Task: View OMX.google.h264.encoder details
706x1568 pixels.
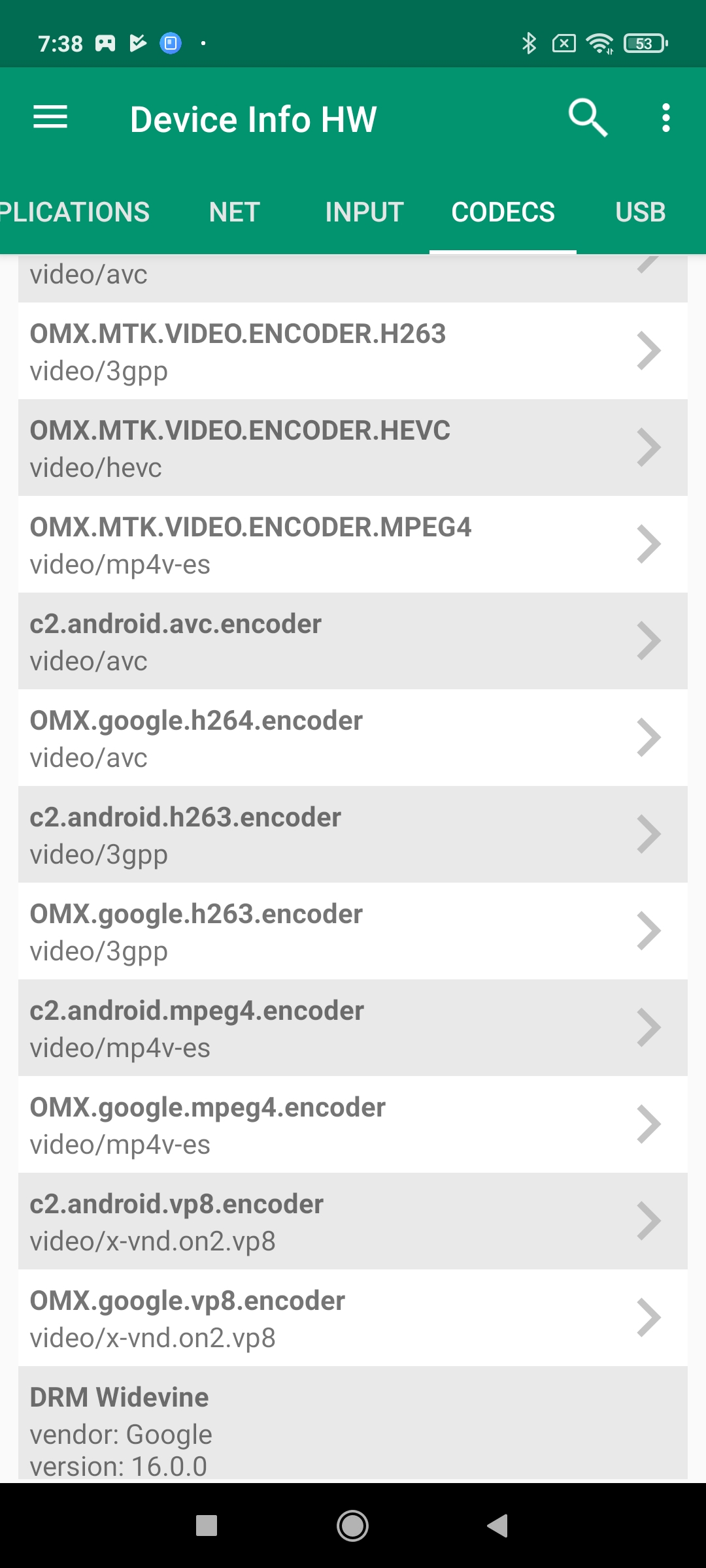Action: pyautogui.click(x=353, y=738)
